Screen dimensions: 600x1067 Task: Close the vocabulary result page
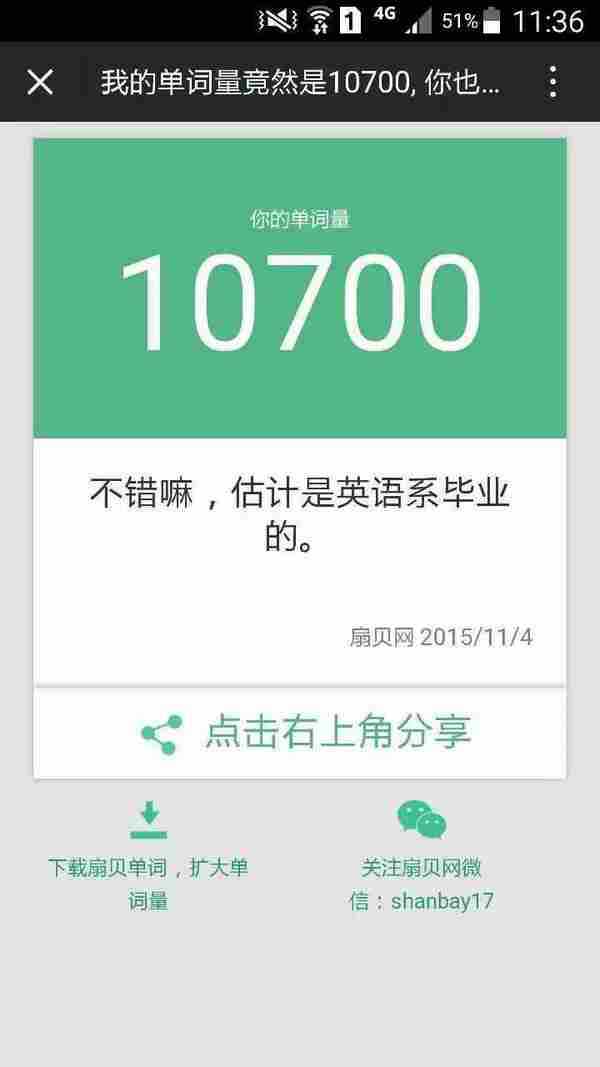click(x=40, y=82)
